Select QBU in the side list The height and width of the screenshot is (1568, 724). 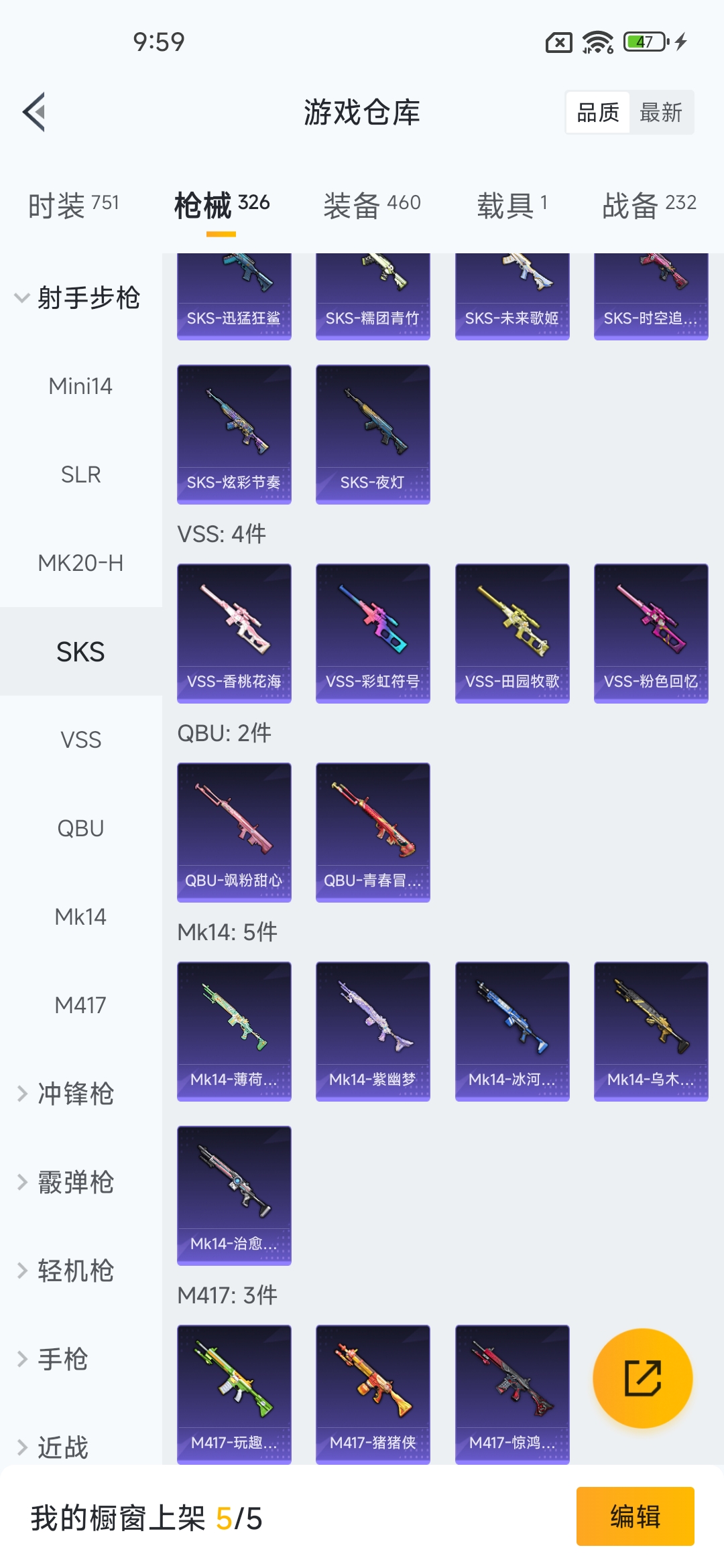coord(80,828)
